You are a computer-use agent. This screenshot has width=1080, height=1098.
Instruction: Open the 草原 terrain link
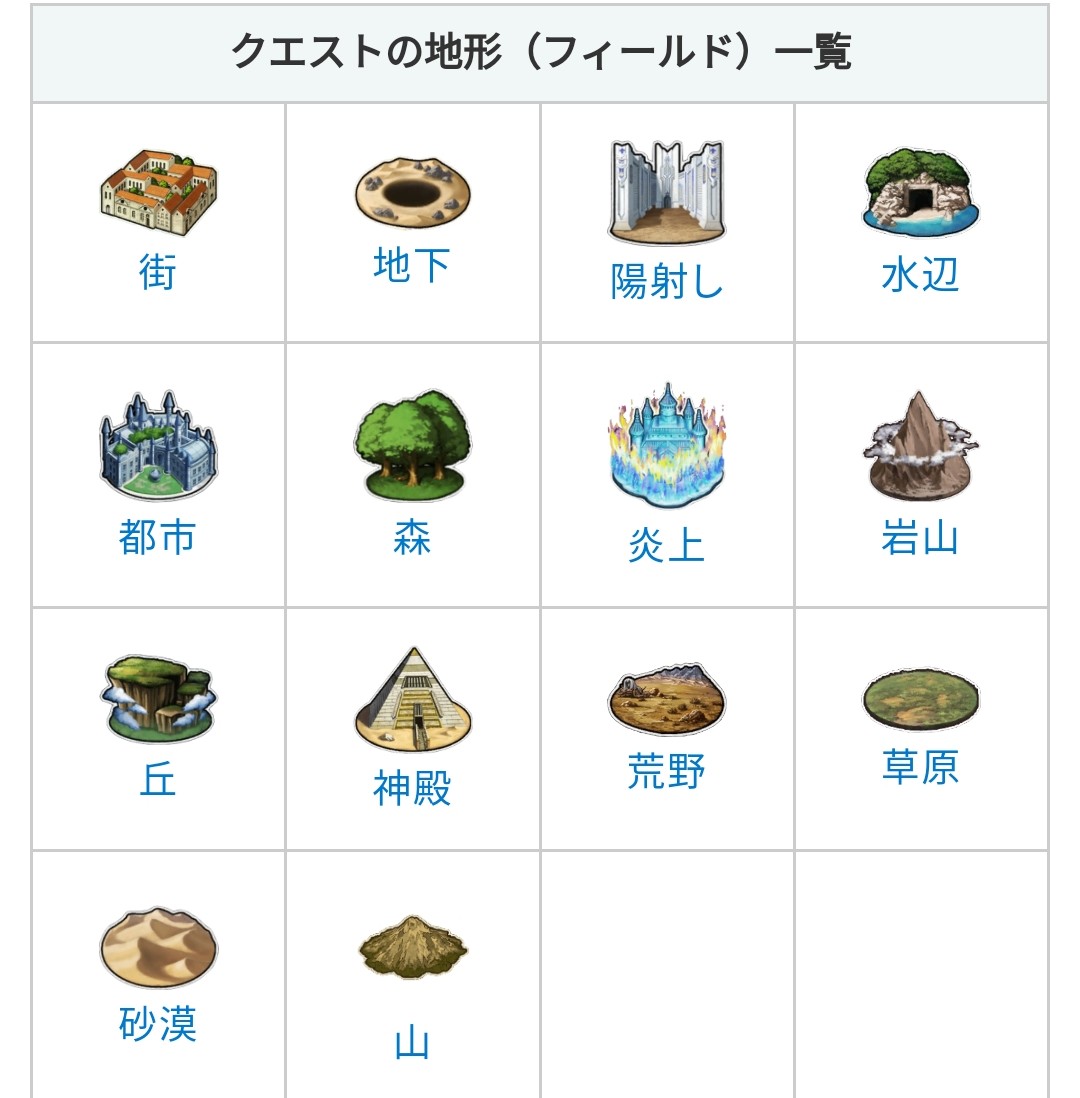pyautogui.click(x=920, y=767)
